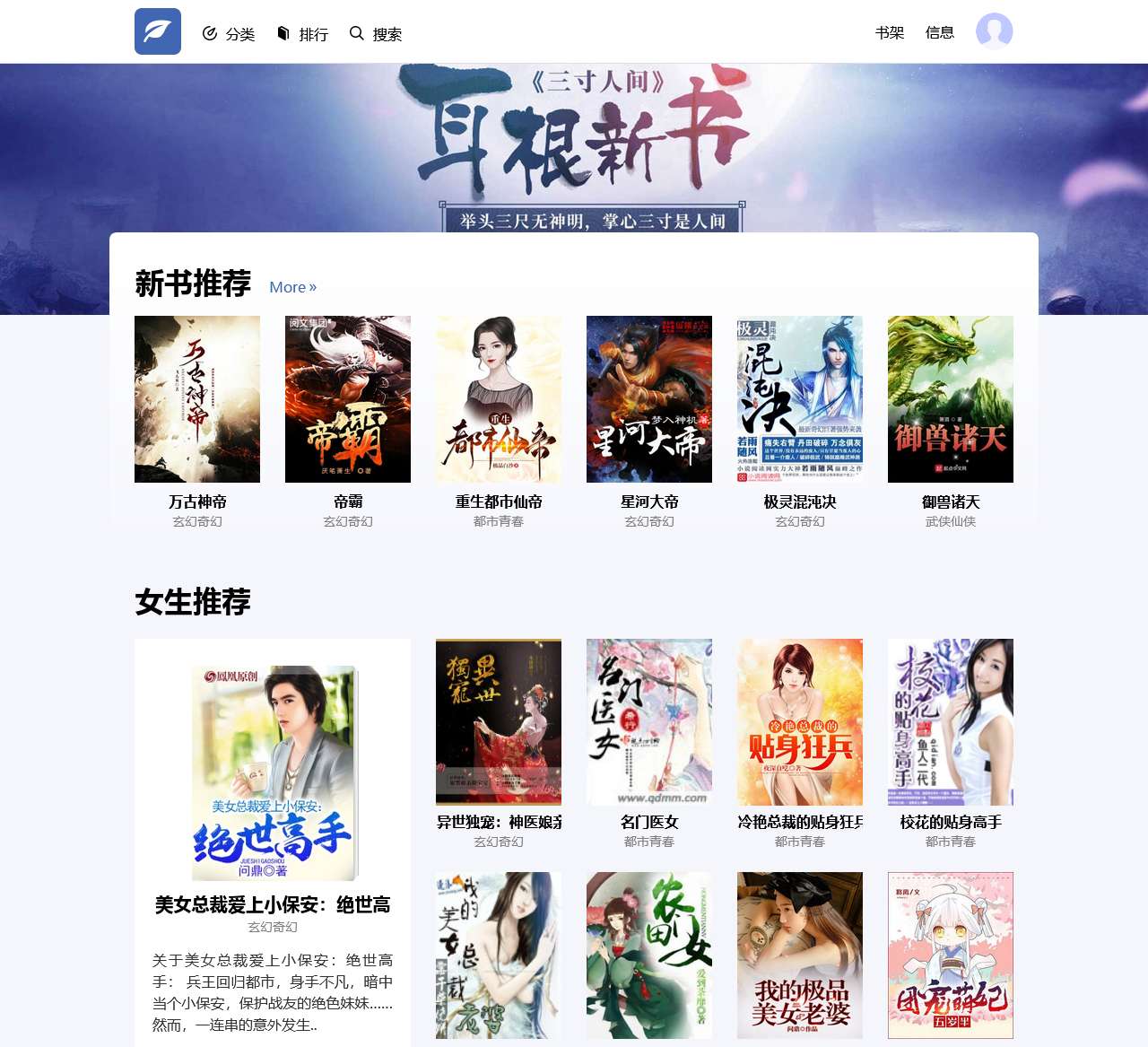Open the user profile avatar

994,31
